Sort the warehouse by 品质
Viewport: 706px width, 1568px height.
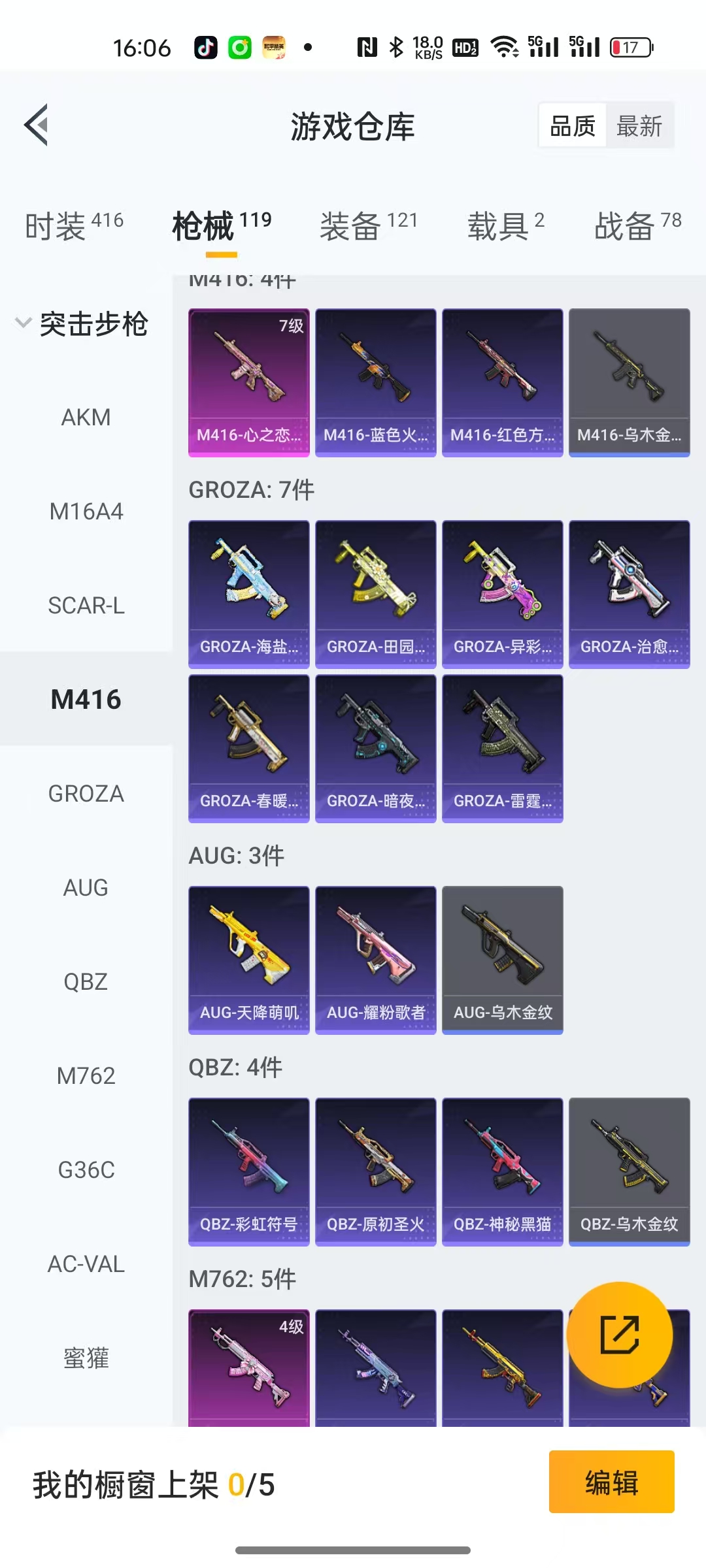pos(573,126)
